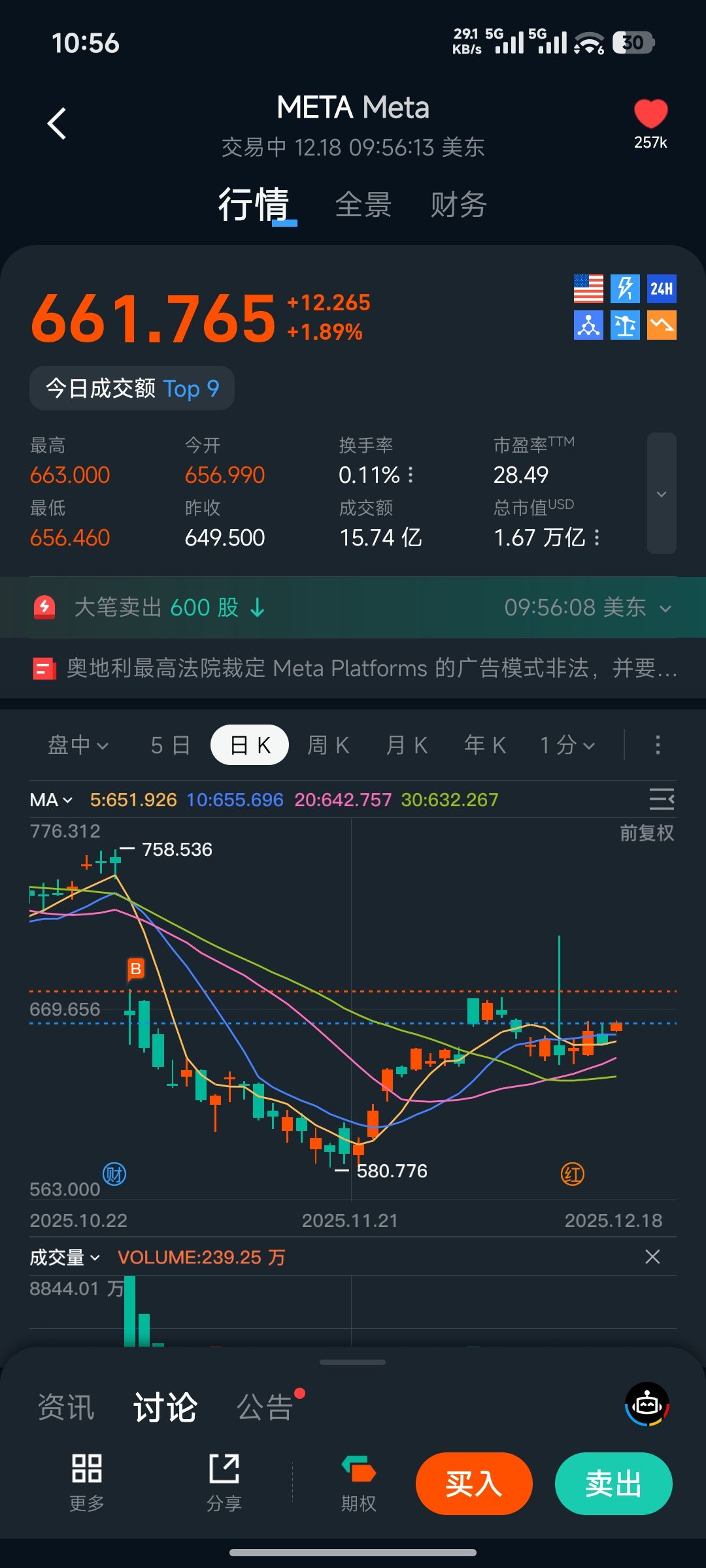Close the 成交量 volume panel

tap(652, 1256)
